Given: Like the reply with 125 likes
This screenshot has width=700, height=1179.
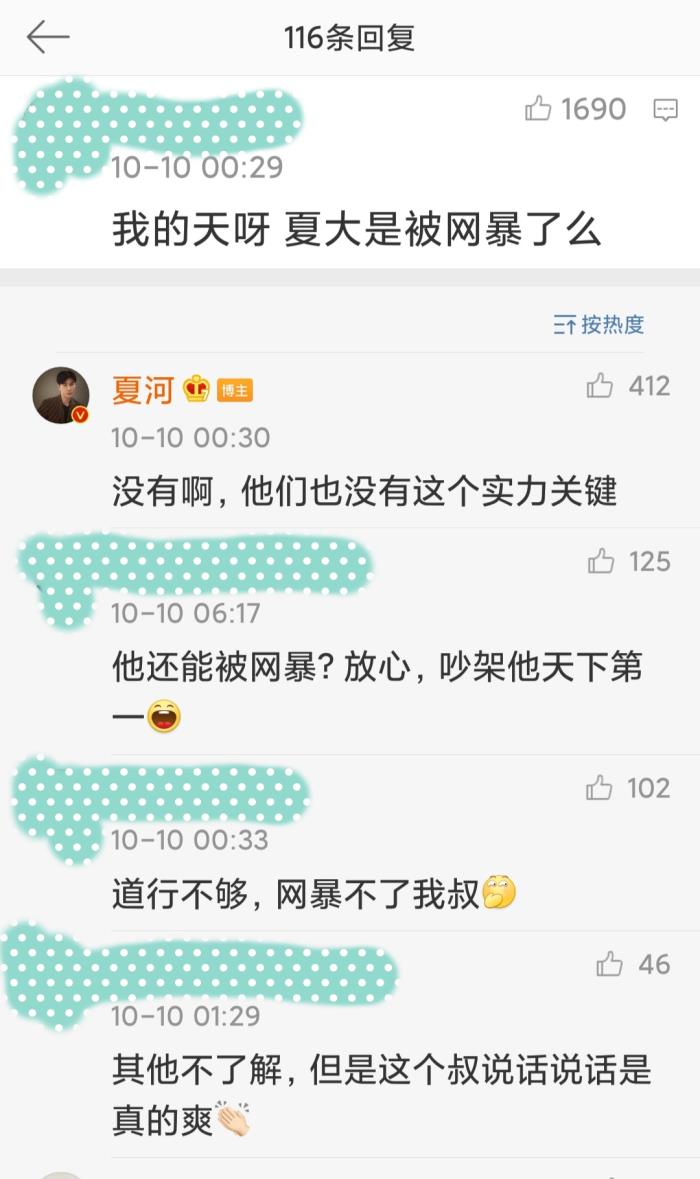Looking at the screenshot, I should click(x=601, y=562).
